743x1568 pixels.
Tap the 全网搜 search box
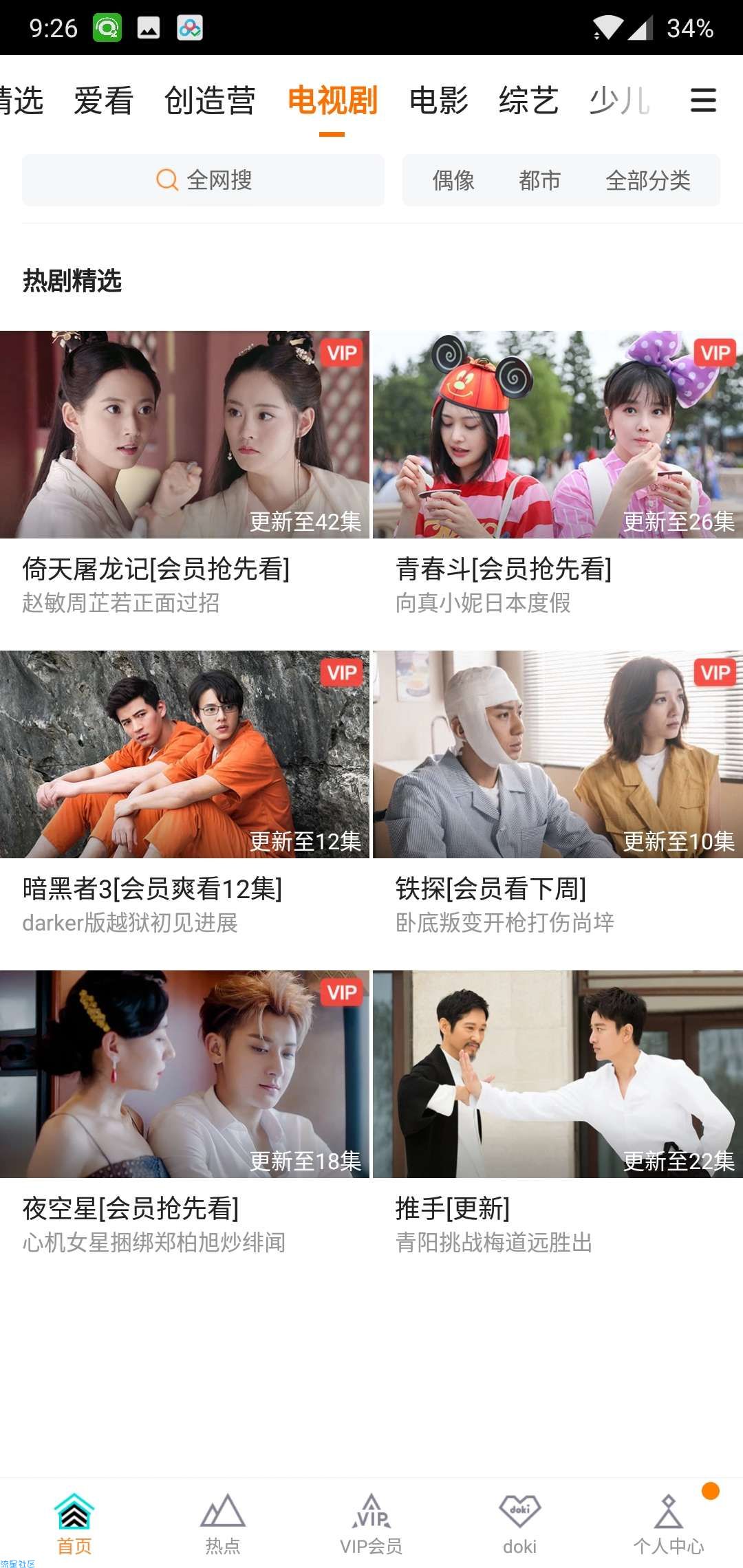tap(204, 180)
